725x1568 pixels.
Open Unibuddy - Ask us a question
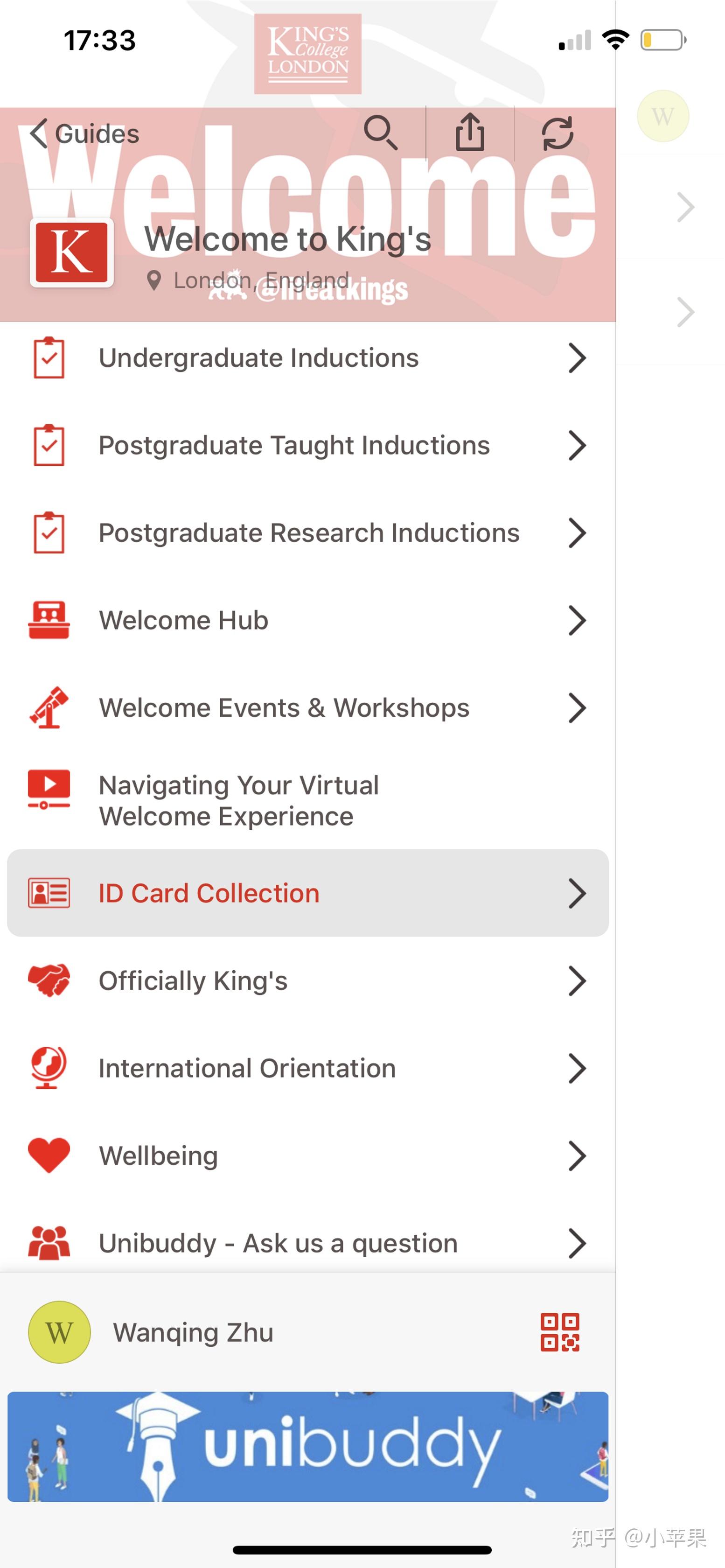307,1243
